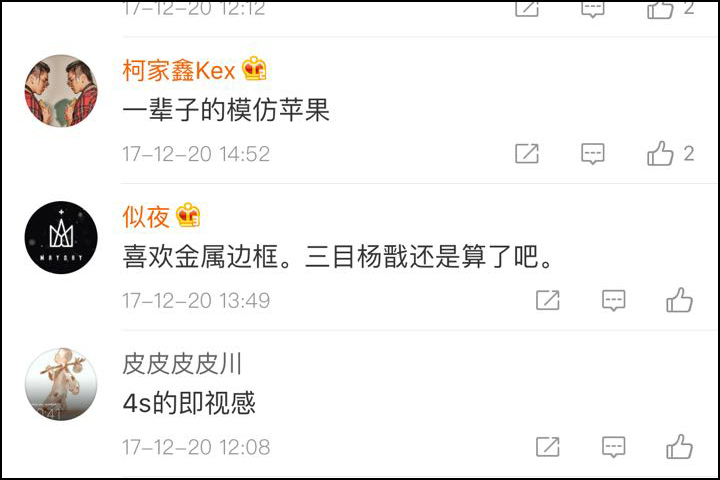Like the comment by 柯家鑫Kex
The height and width of the screenshot is (480, 720).
click(x=661, y=153)
